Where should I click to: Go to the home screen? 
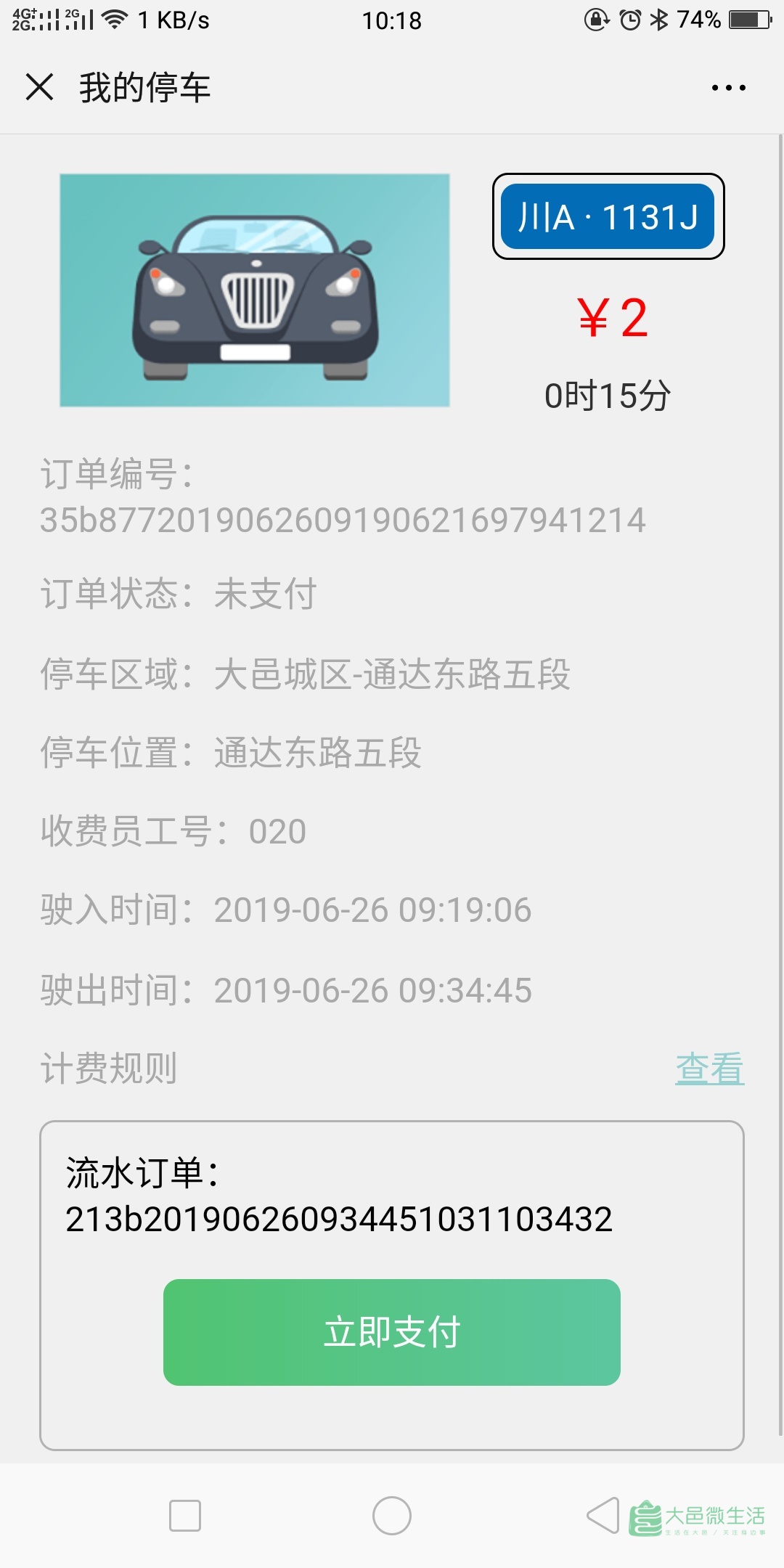coord(392,1516)
